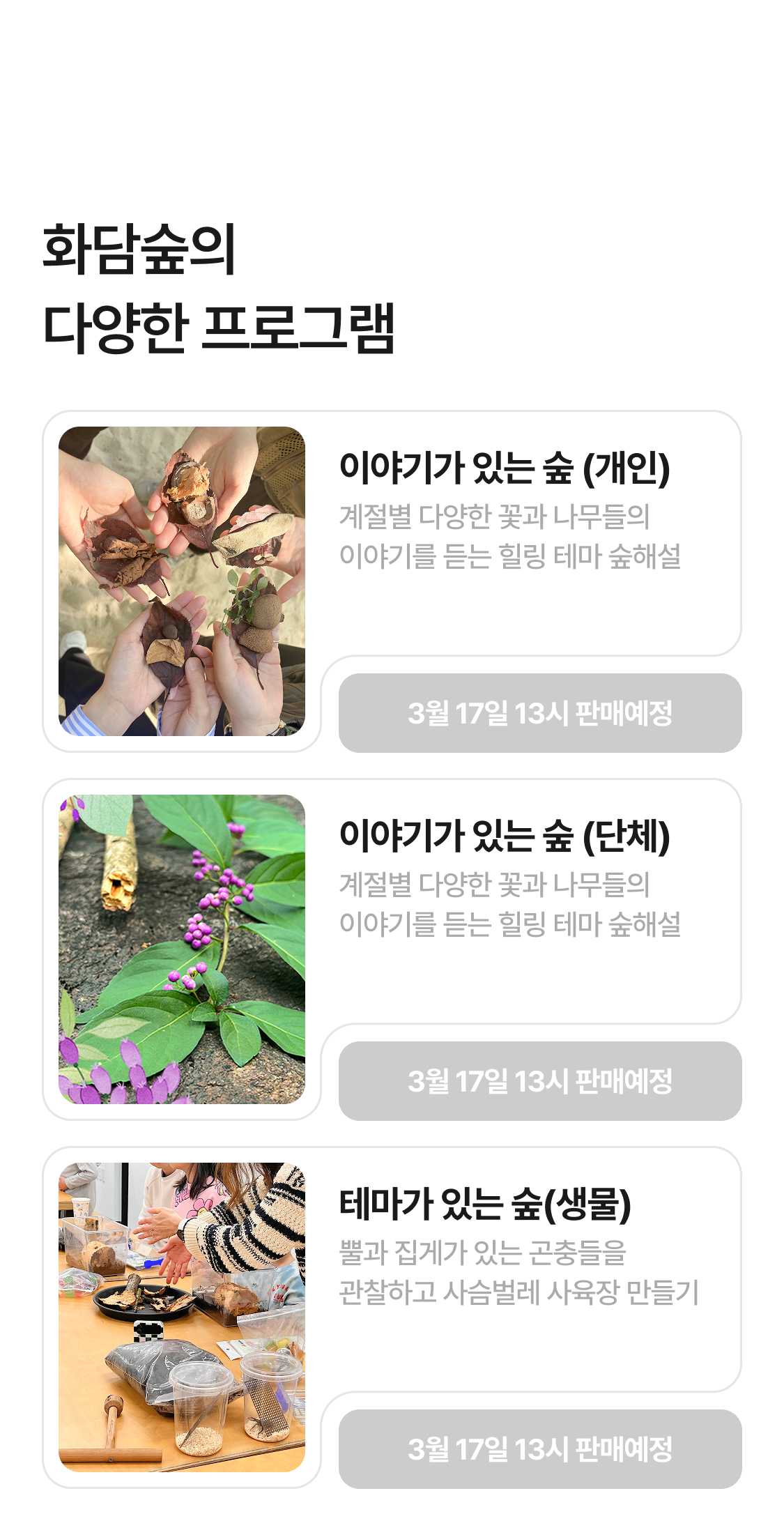Viewport: 784px width, 1514px height.
Task: Open the 테마가 있는 숲(생물) program card
Action: click(485, 1204)
